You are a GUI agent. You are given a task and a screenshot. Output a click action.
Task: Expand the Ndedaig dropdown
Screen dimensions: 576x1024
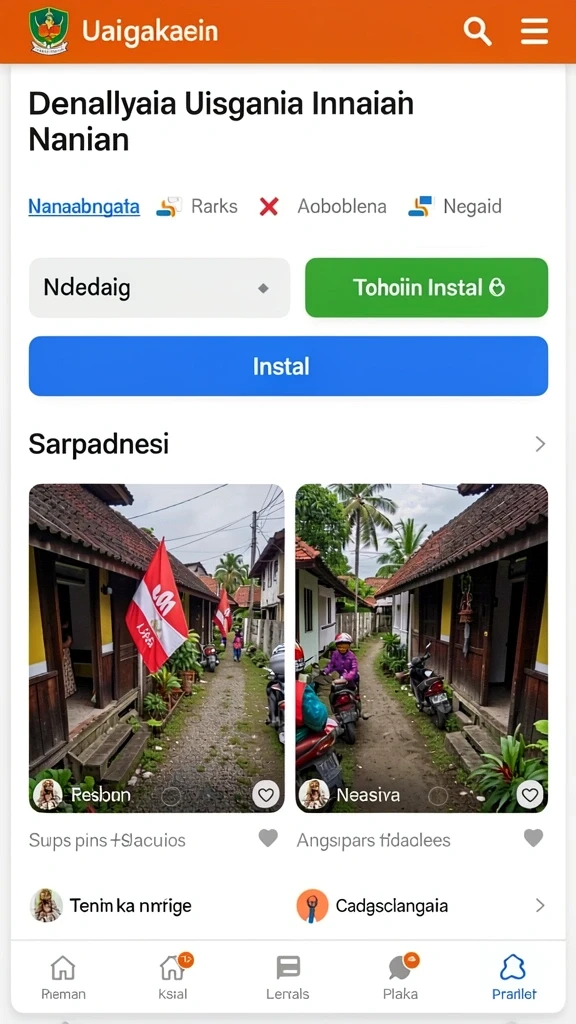tap(159, 287)
